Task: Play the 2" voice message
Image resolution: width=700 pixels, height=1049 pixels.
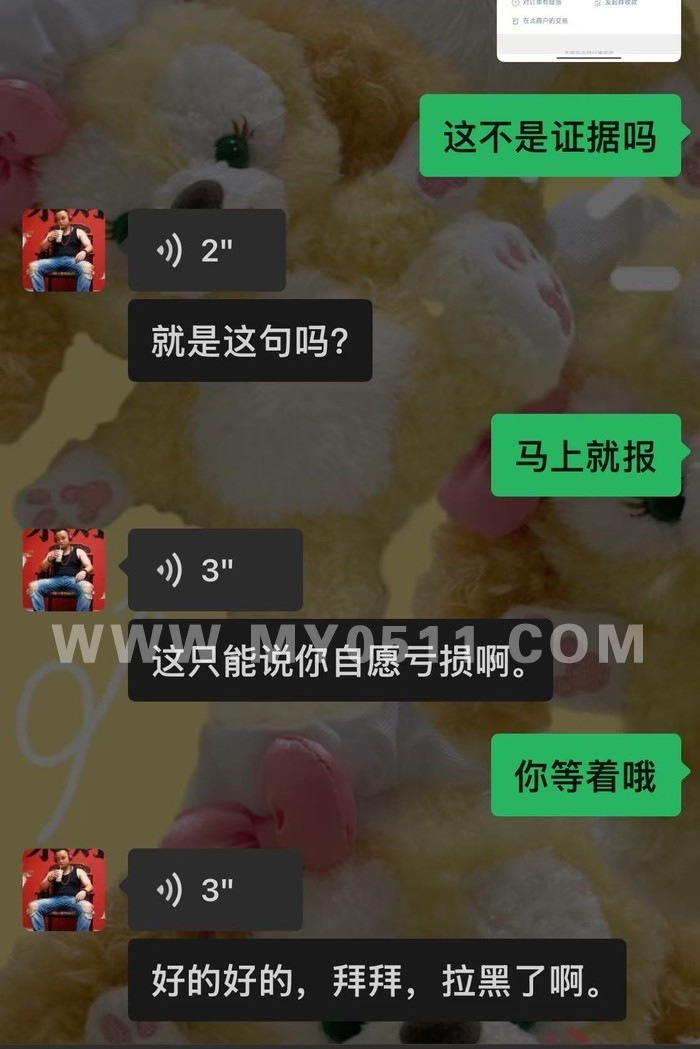Action: tap(207, 250)
